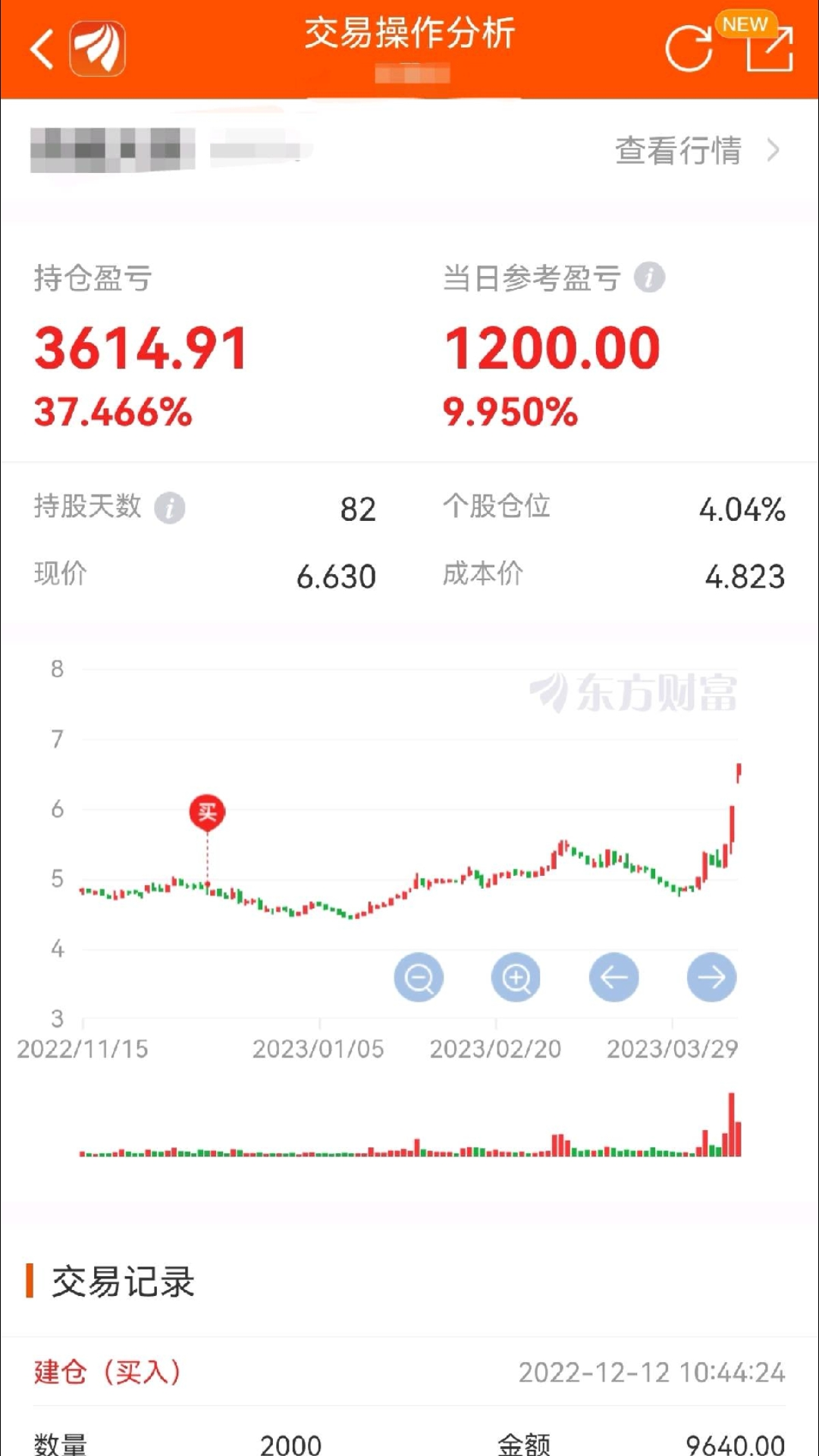The width and height of the screenshot is (819, 1456).
Task: Zoom out the price chart
Action: 419,977
